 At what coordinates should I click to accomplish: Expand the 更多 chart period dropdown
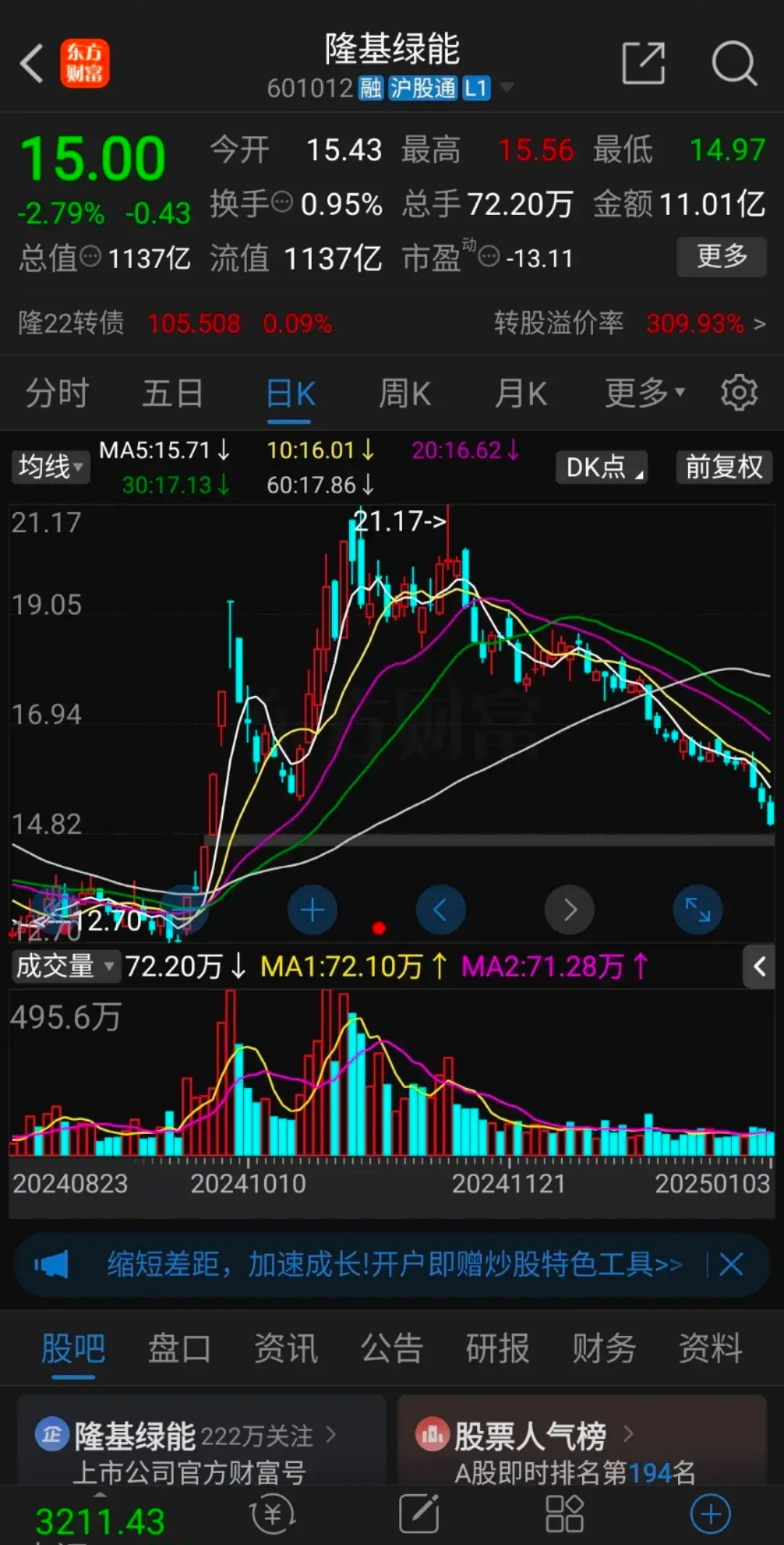pos(645,394)
